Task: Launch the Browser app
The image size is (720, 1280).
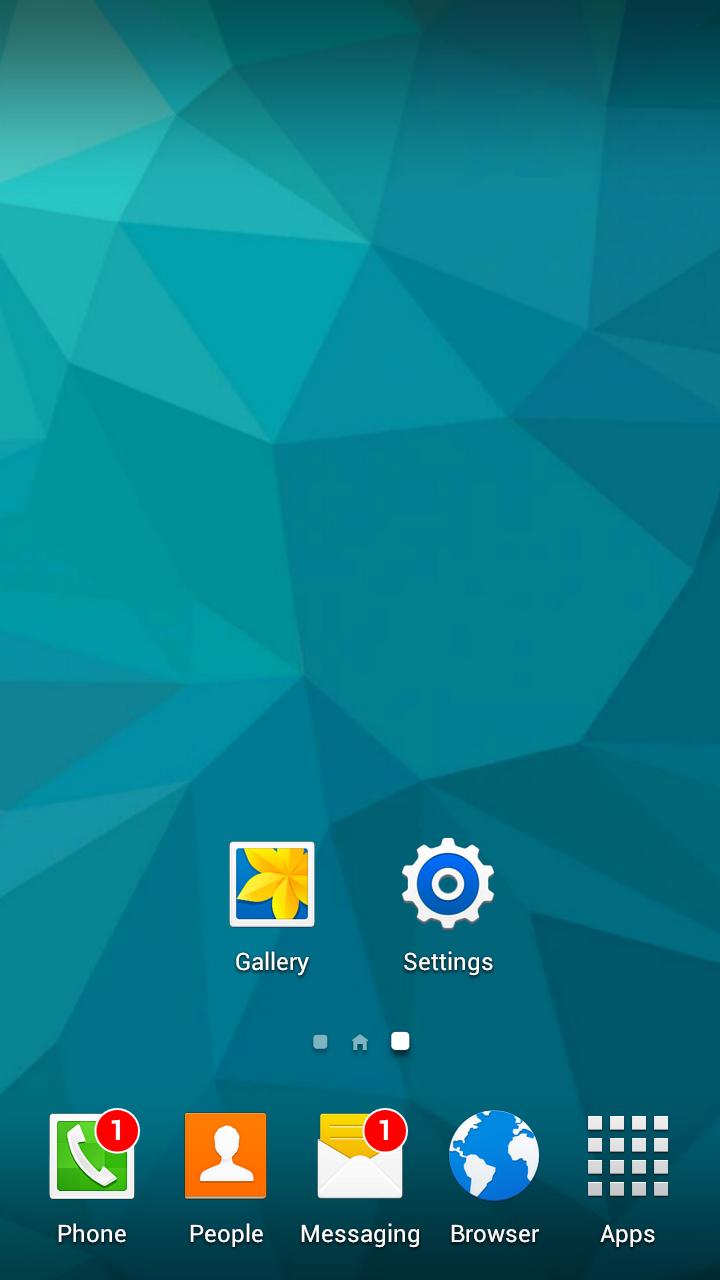Action: [494, 1158]
